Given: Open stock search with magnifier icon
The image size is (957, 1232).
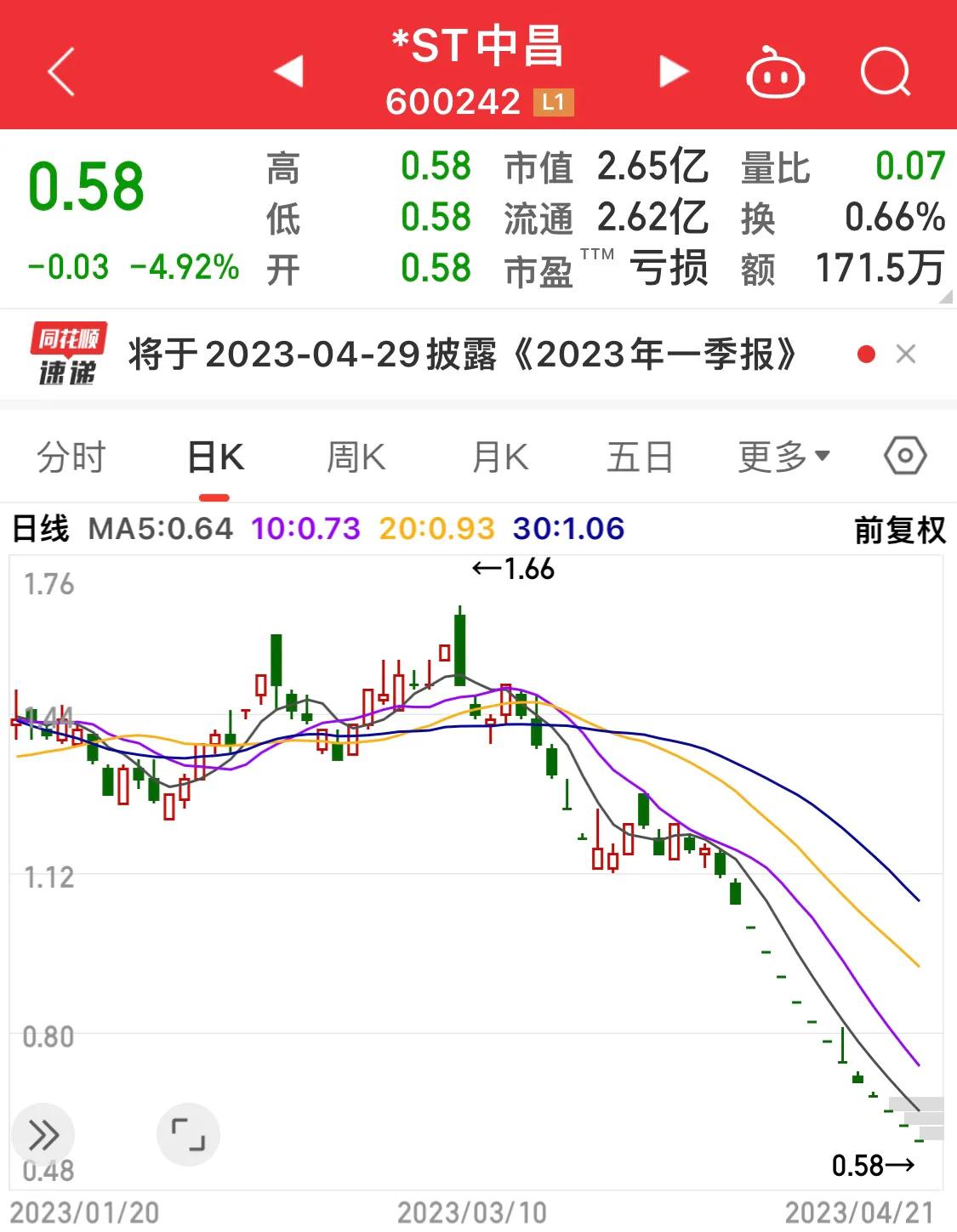Looking at the screenshot, I should [x=885, y=72].
